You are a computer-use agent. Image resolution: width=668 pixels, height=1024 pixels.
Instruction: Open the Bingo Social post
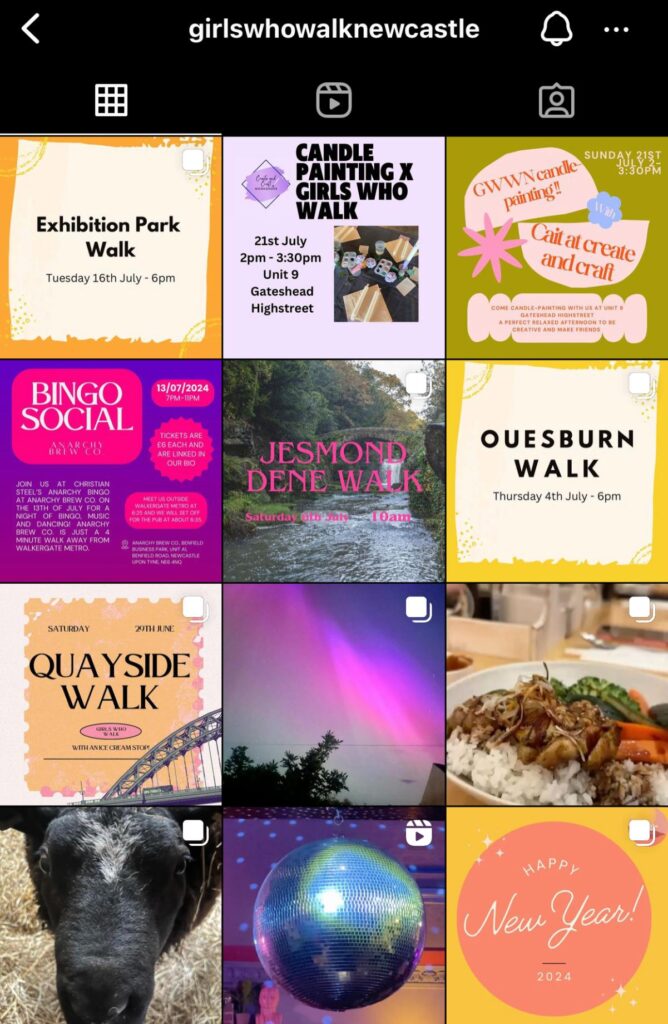coord(110,471)
